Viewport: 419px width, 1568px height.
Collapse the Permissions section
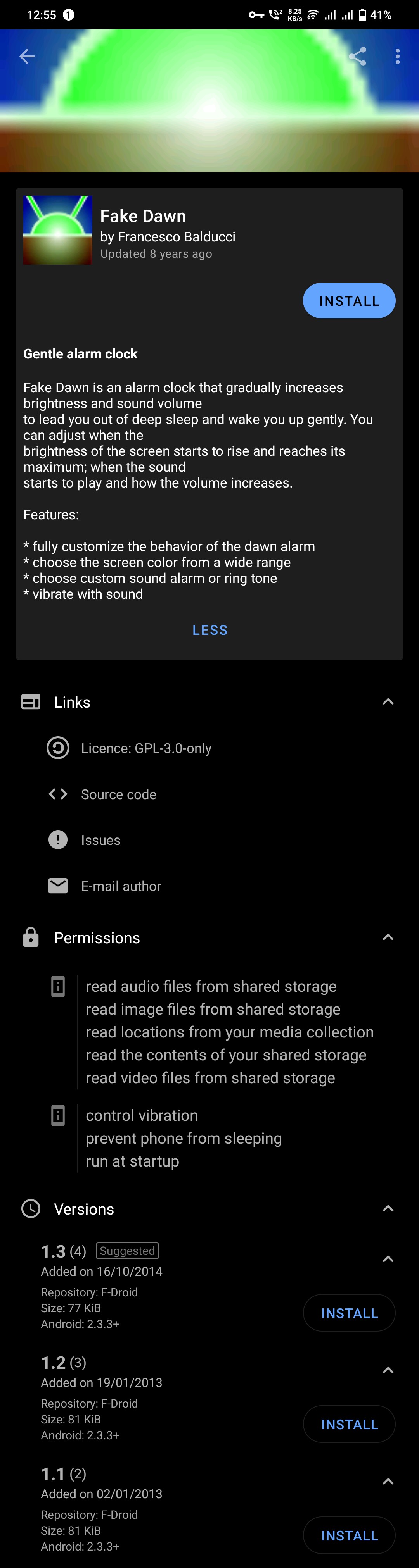click(x=388, y=937)
